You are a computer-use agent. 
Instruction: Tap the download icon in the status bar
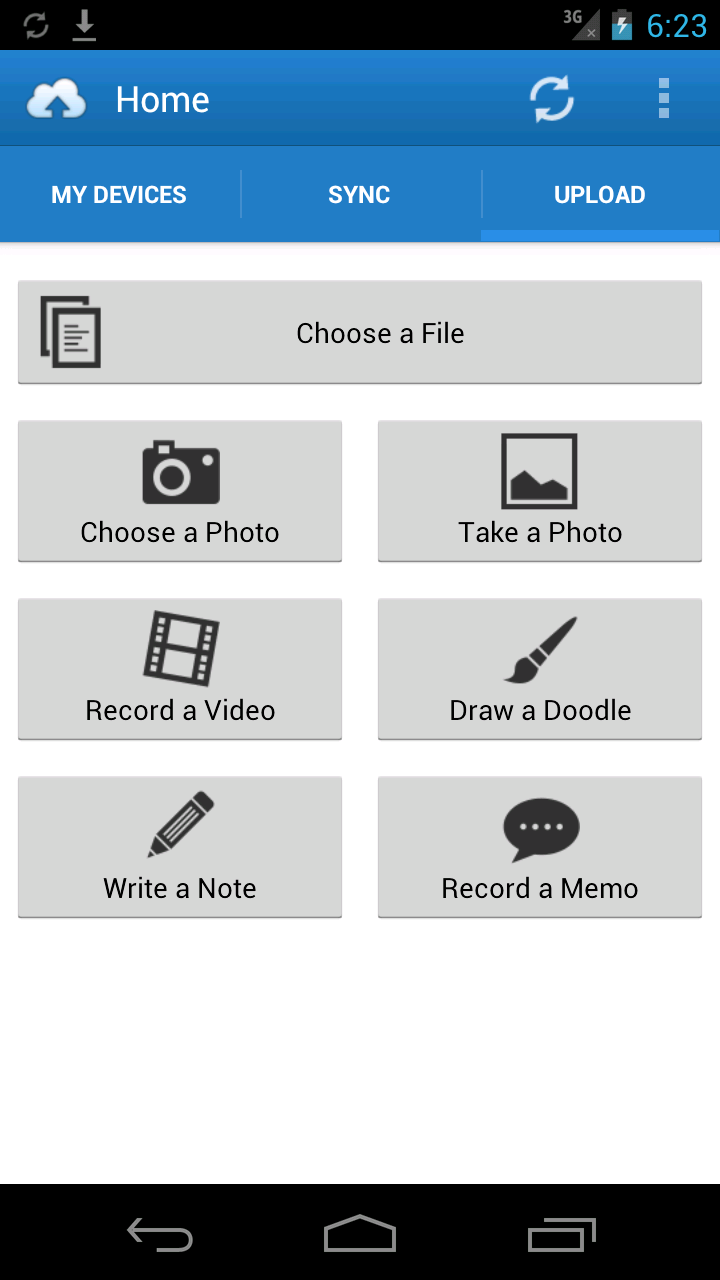pos(84,24)
